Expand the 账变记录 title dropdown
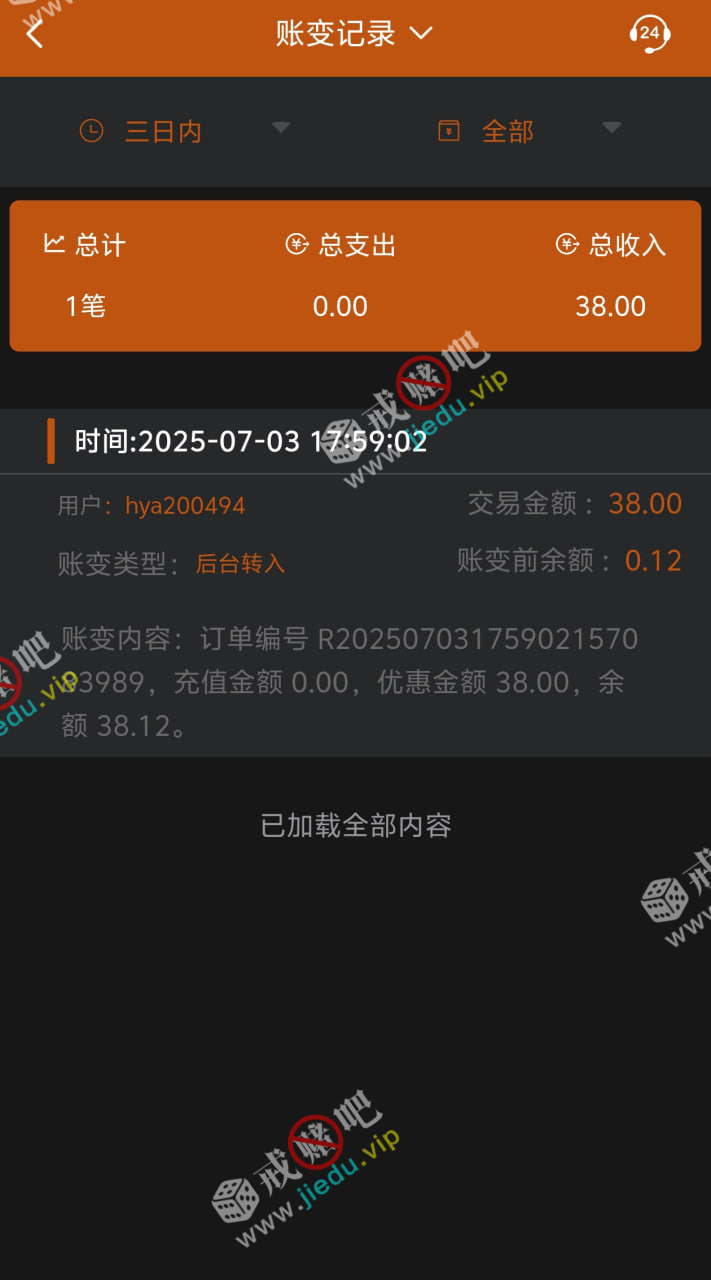 click(x=354, y=34)
